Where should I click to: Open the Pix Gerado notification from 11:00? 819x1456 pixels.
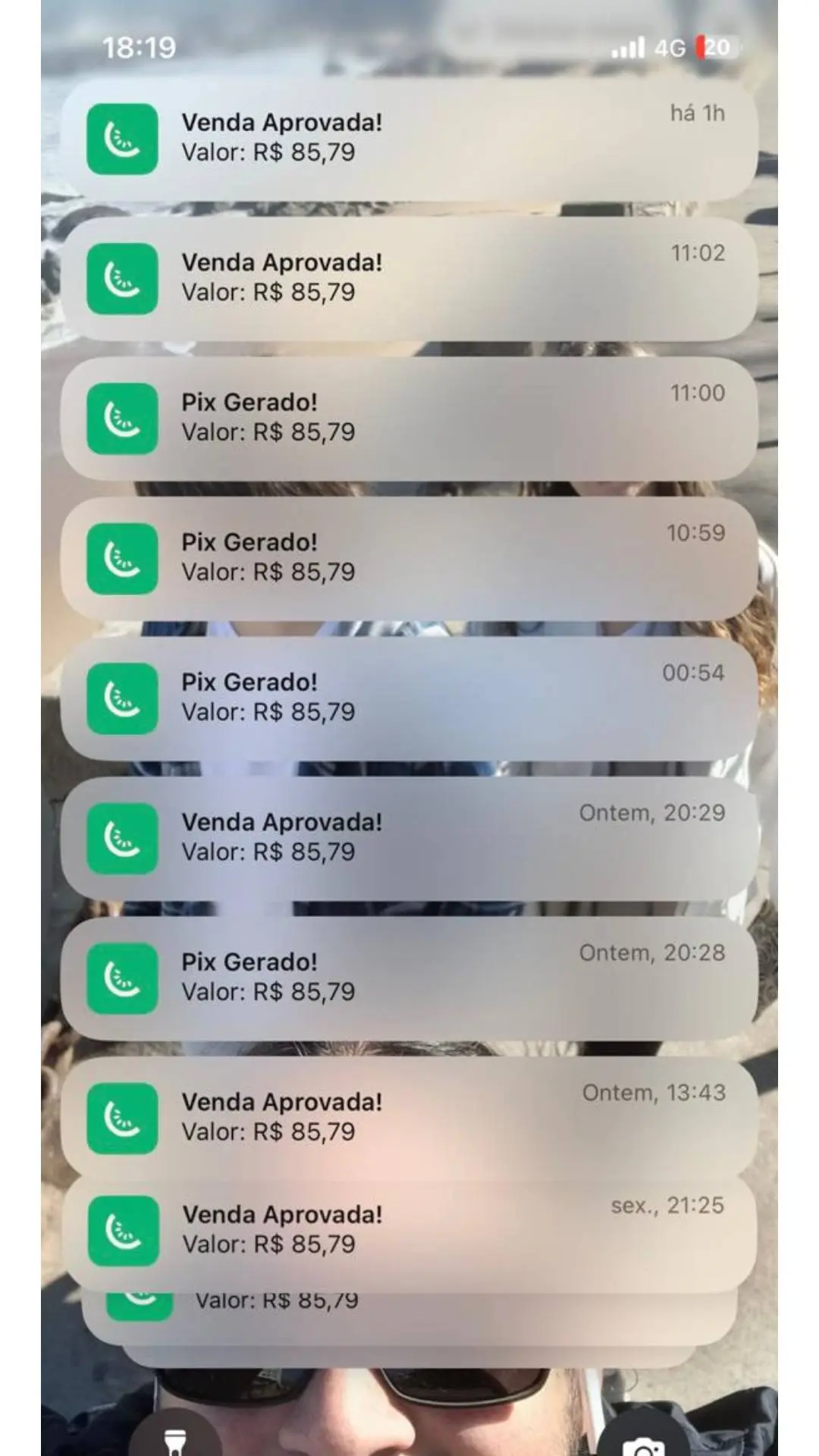409,418
